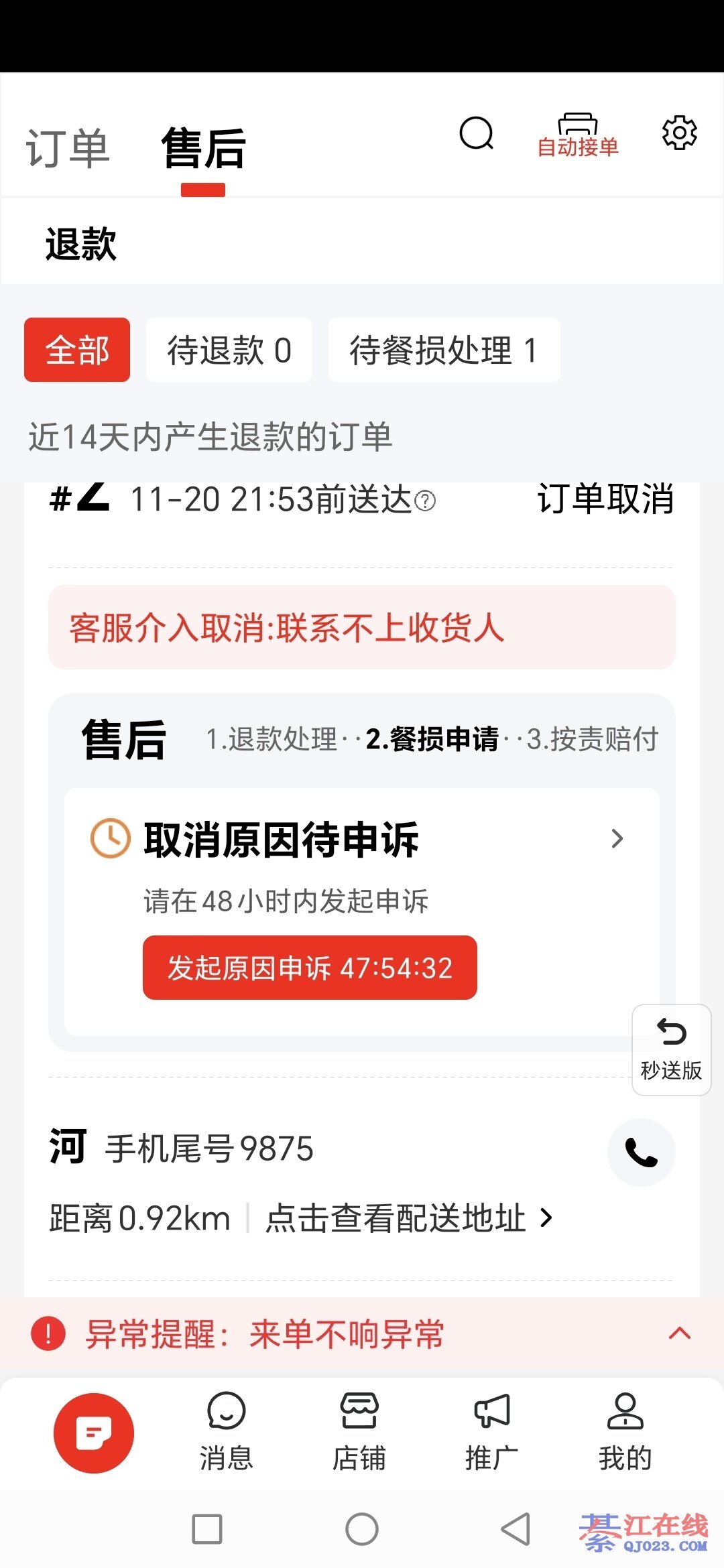The width and height of the screenshot is (724, 1568).
Task: Collapse the 异常提醒 alert banner
Action: point(679,1333)
